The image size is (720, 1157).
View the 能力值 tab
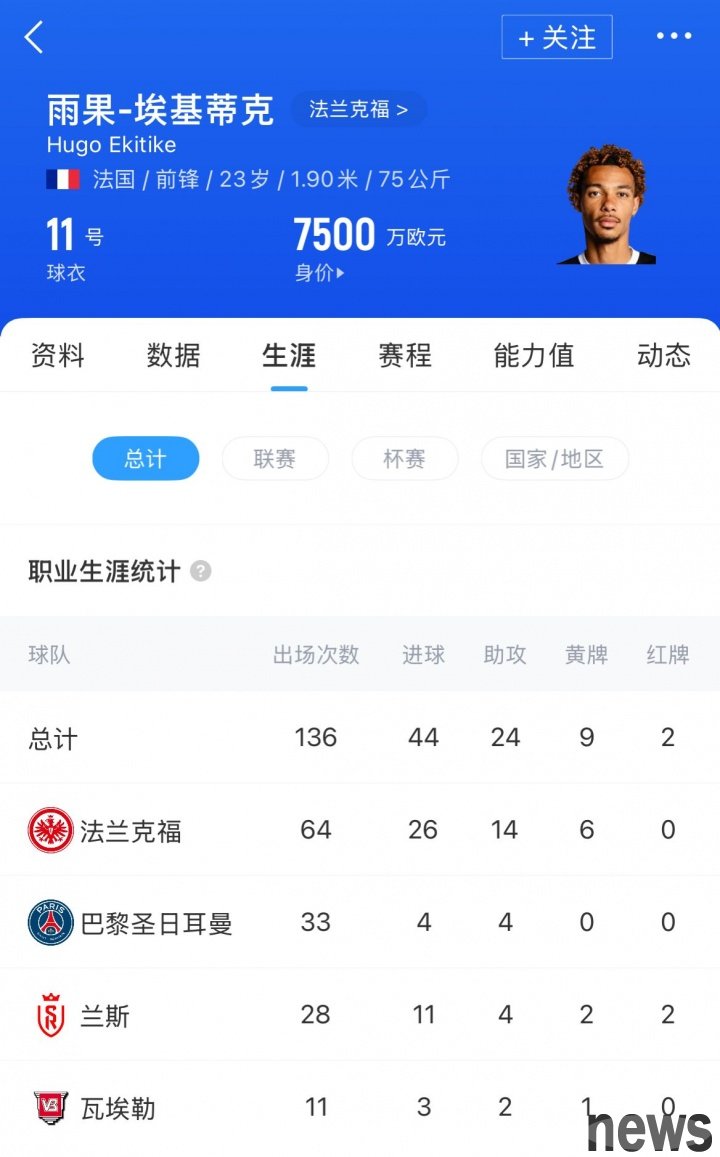pos(534,355)
